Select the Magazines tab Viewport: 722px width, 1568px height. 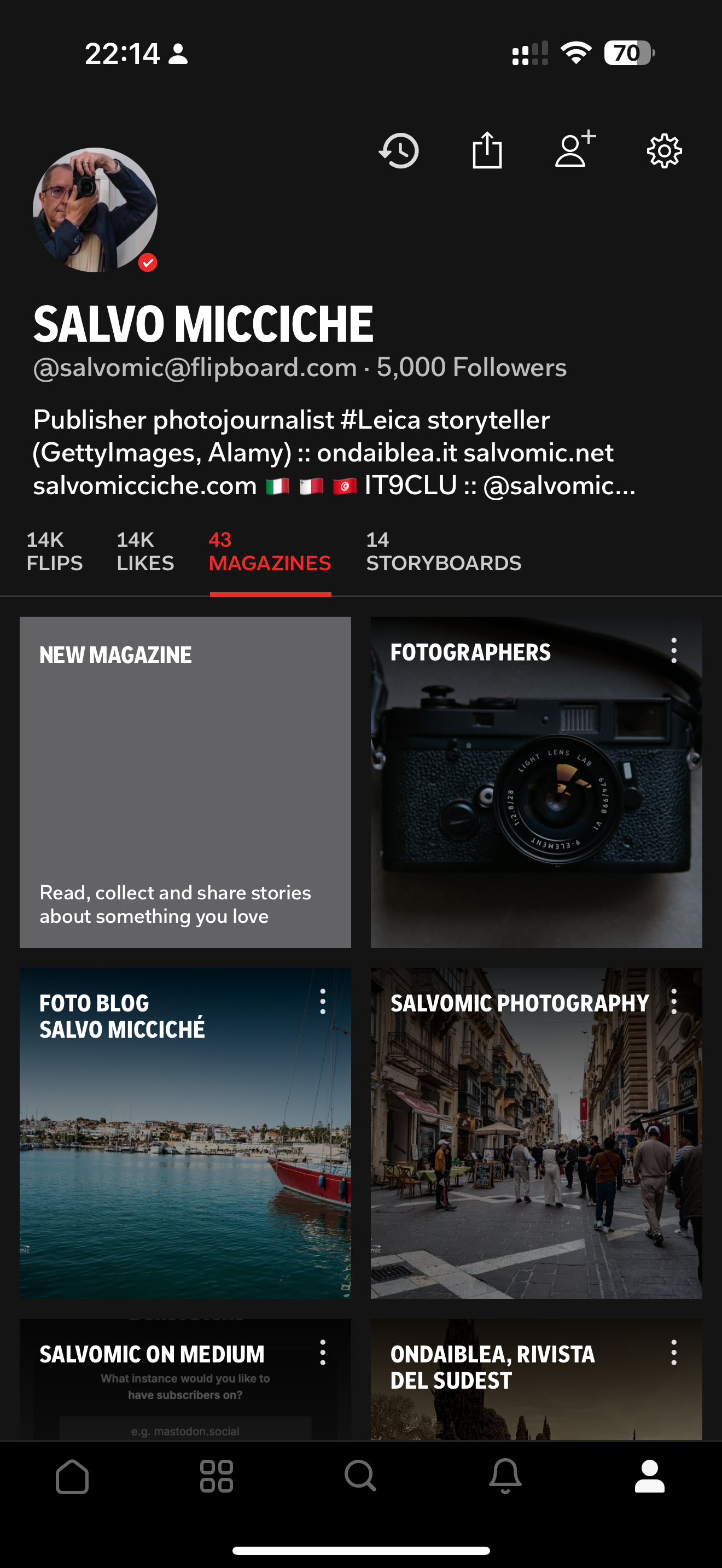pyautogui.click(x=270, y=552)
